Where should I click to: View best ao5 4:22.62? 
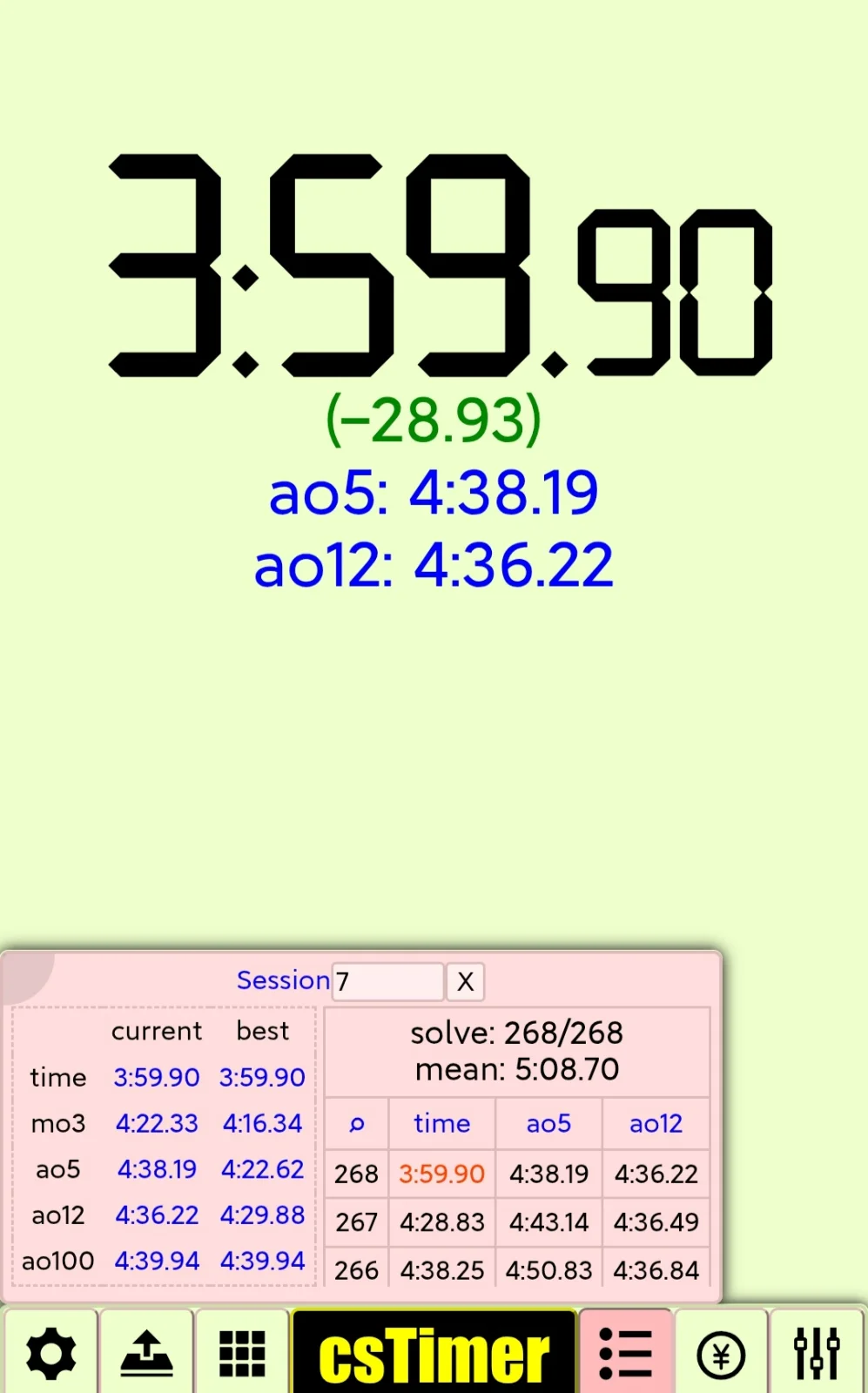click(x=262, y=1168)
